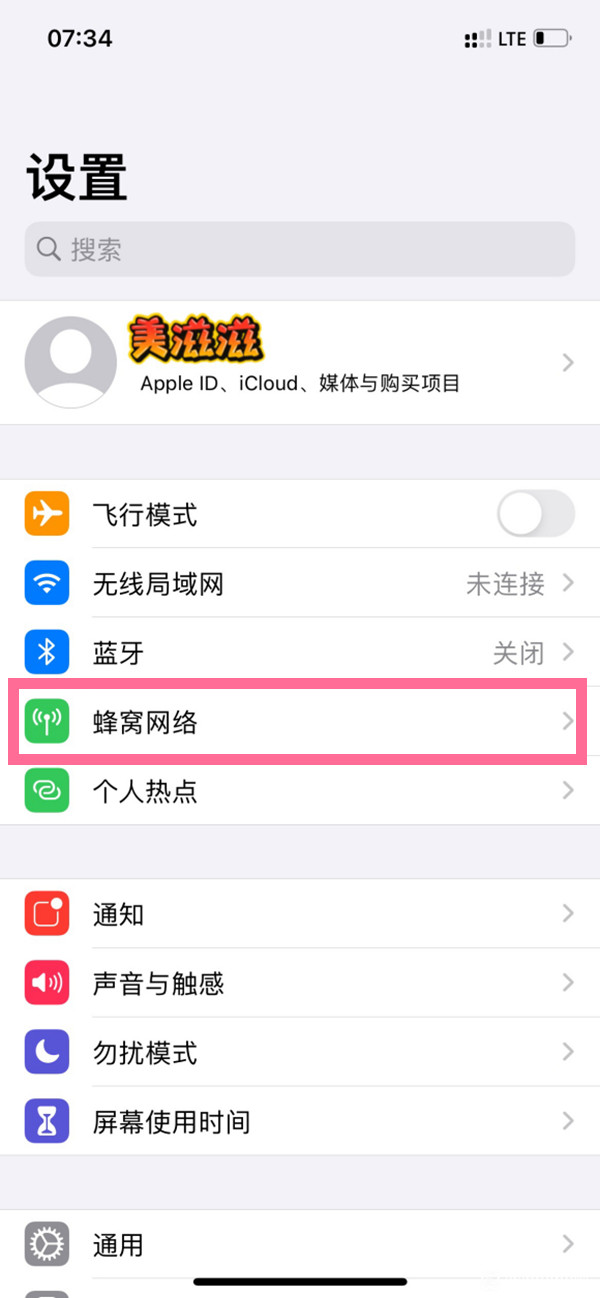Open 声音与触感 sounds and haptics

tap(300, 983)
